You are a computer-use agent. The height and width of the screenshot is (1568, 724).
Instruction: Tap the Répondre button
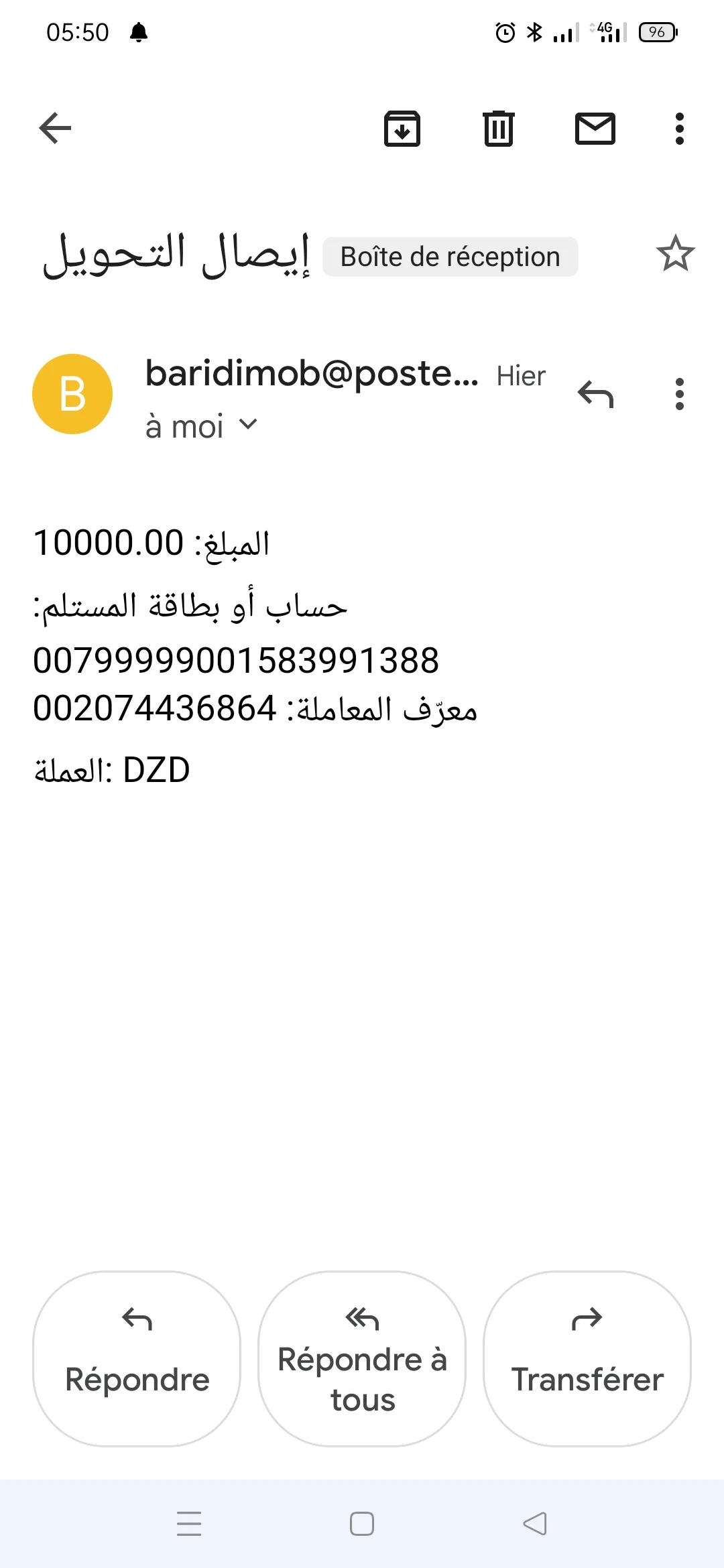pyautogui.click(x=137, y=1358)
